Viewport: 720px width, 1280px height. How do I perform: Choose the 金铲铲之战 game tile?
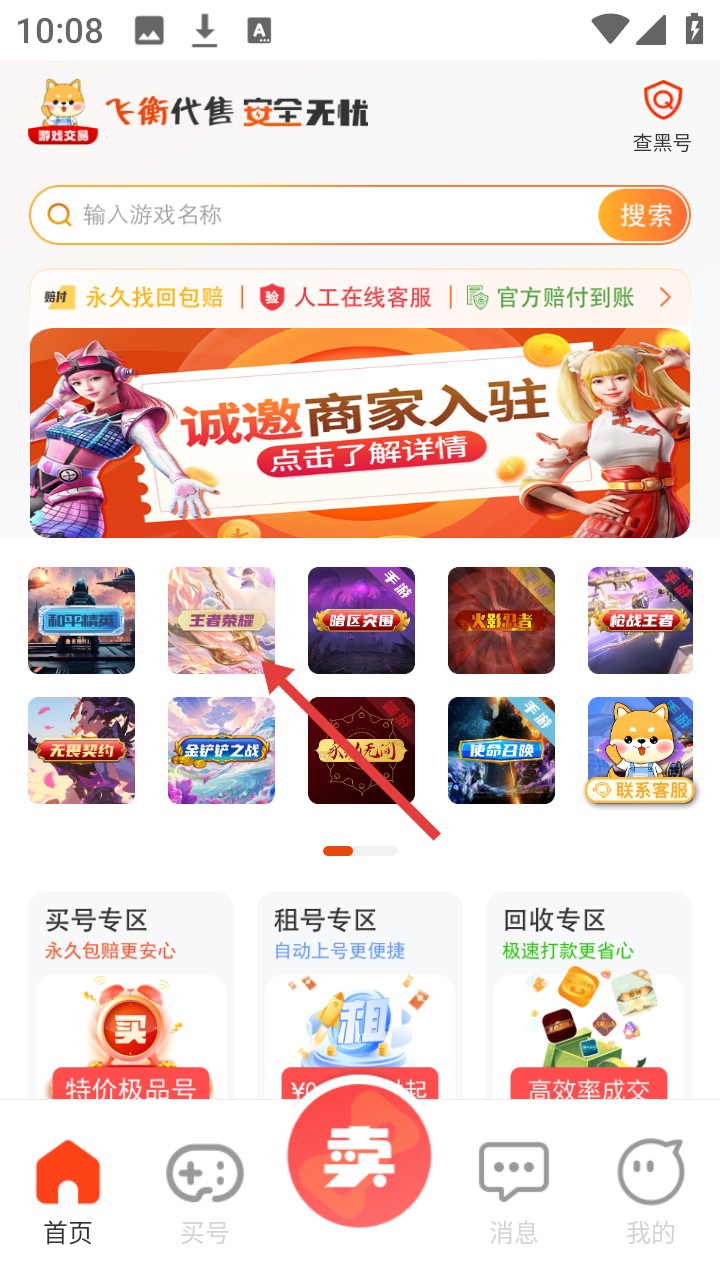pyautogui.click(x=221, y=750)
